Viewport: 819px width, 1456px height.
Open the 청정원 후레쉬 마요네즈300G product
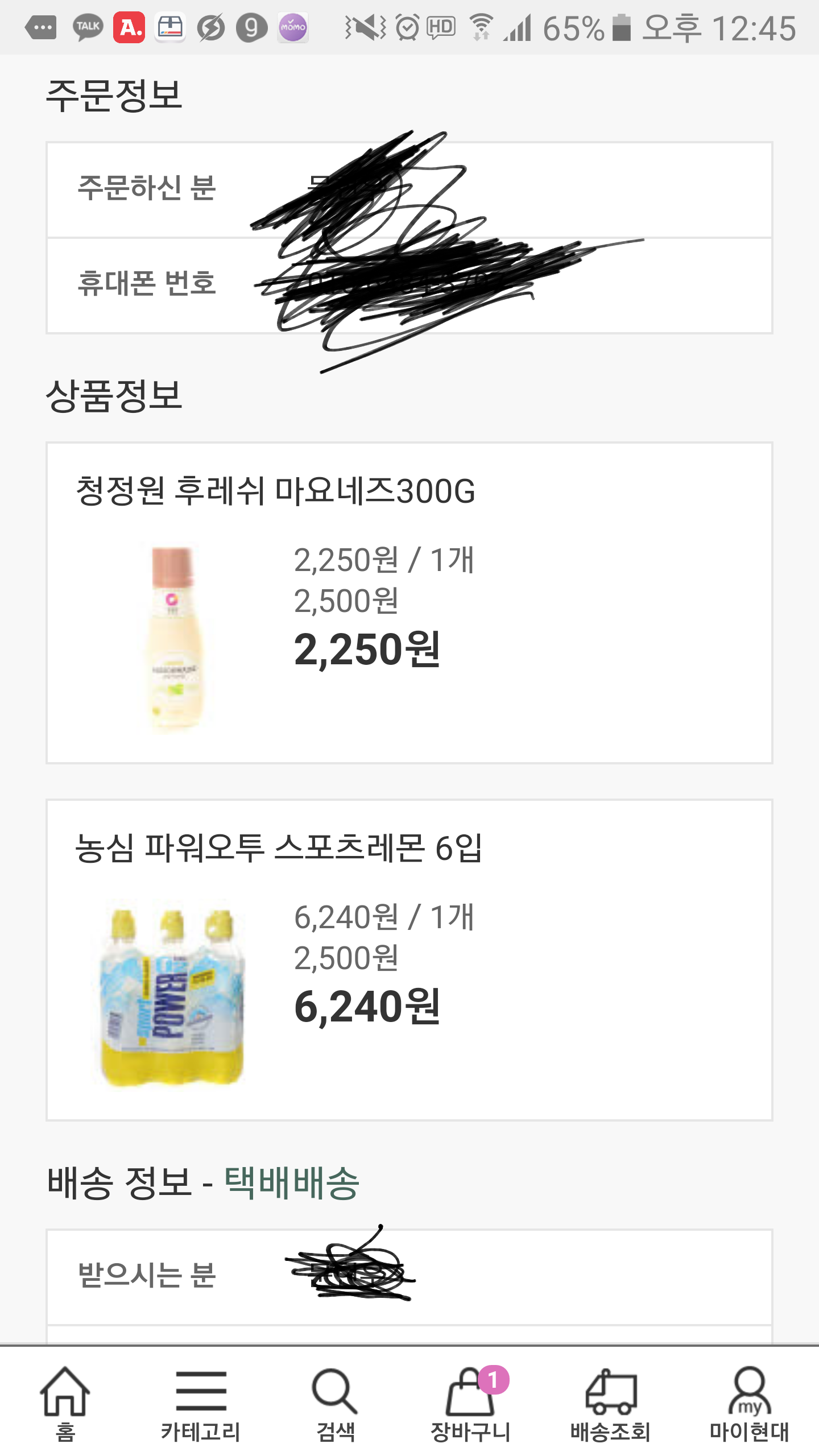(275, 491)
